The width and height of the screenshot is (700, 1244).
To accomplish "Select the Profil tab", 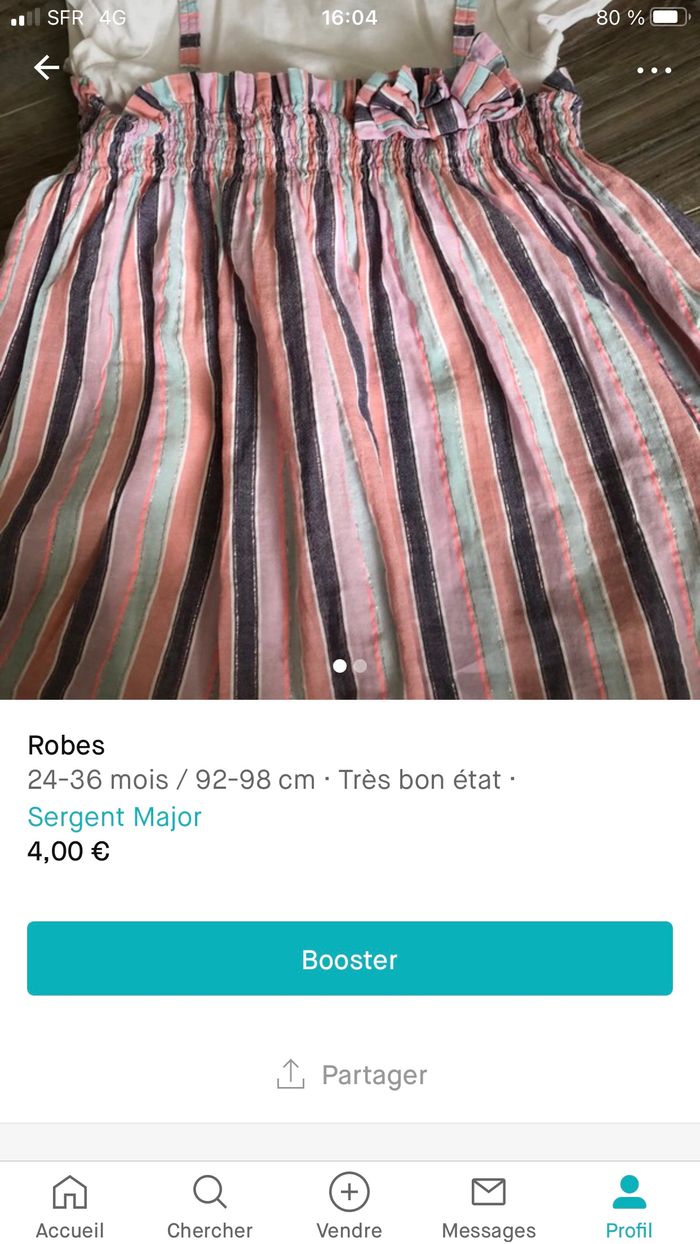I will click(629, 1206).
